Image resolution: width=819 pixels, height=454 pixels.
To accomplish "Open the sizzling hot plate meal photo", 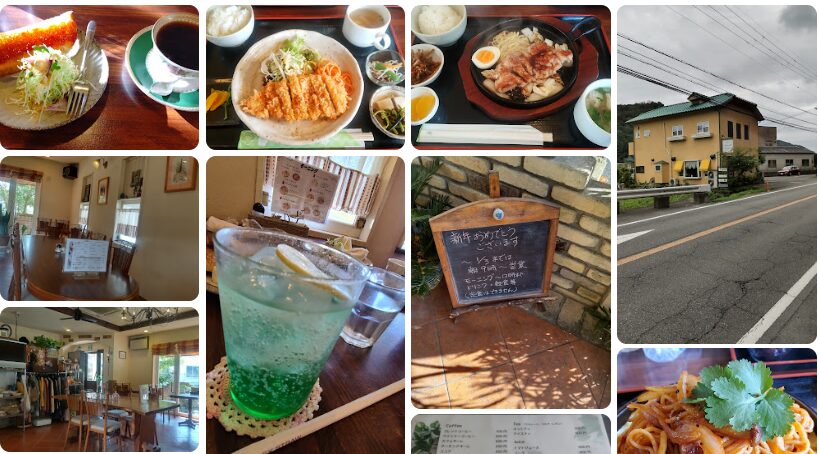I will 510,76.
